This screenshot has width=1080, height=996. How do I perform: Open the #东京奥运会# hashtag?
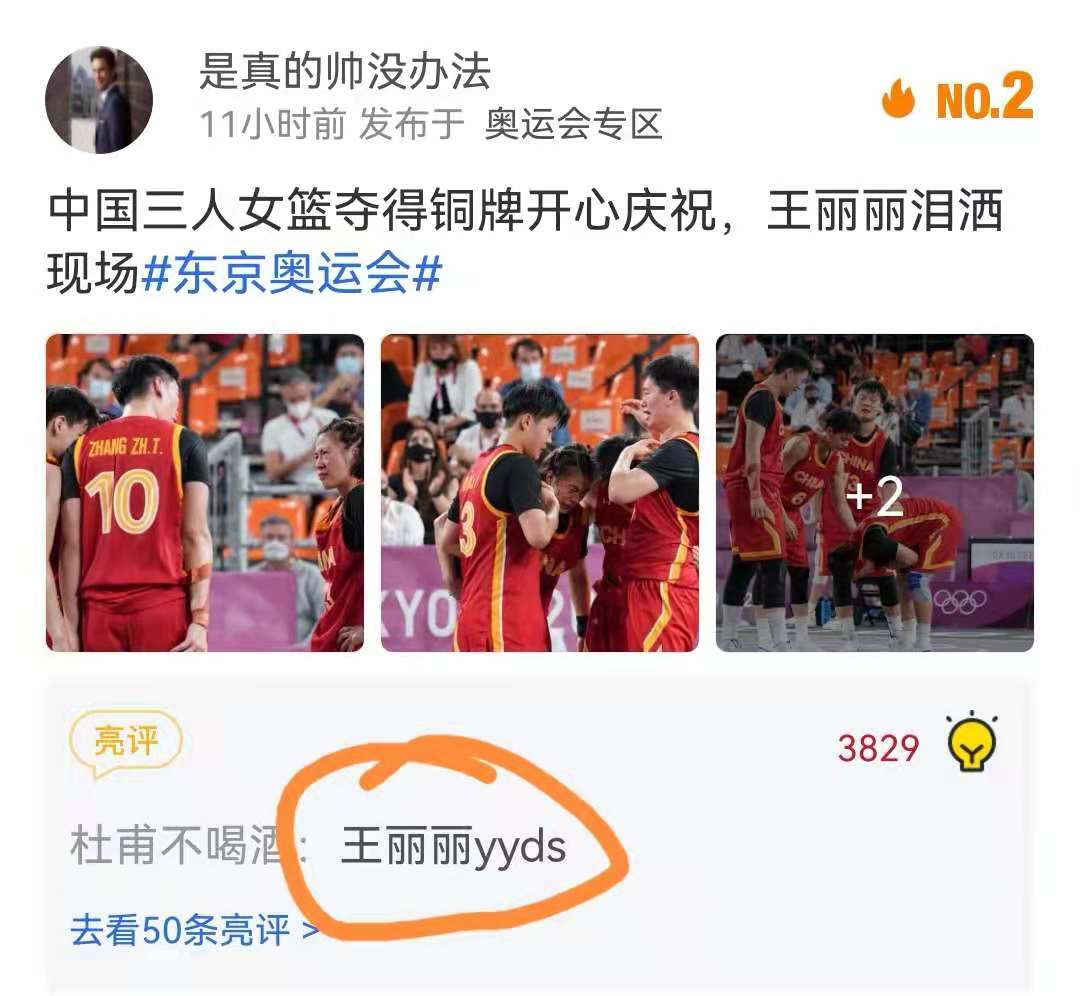pyautogui.click(x=291, y=272)
